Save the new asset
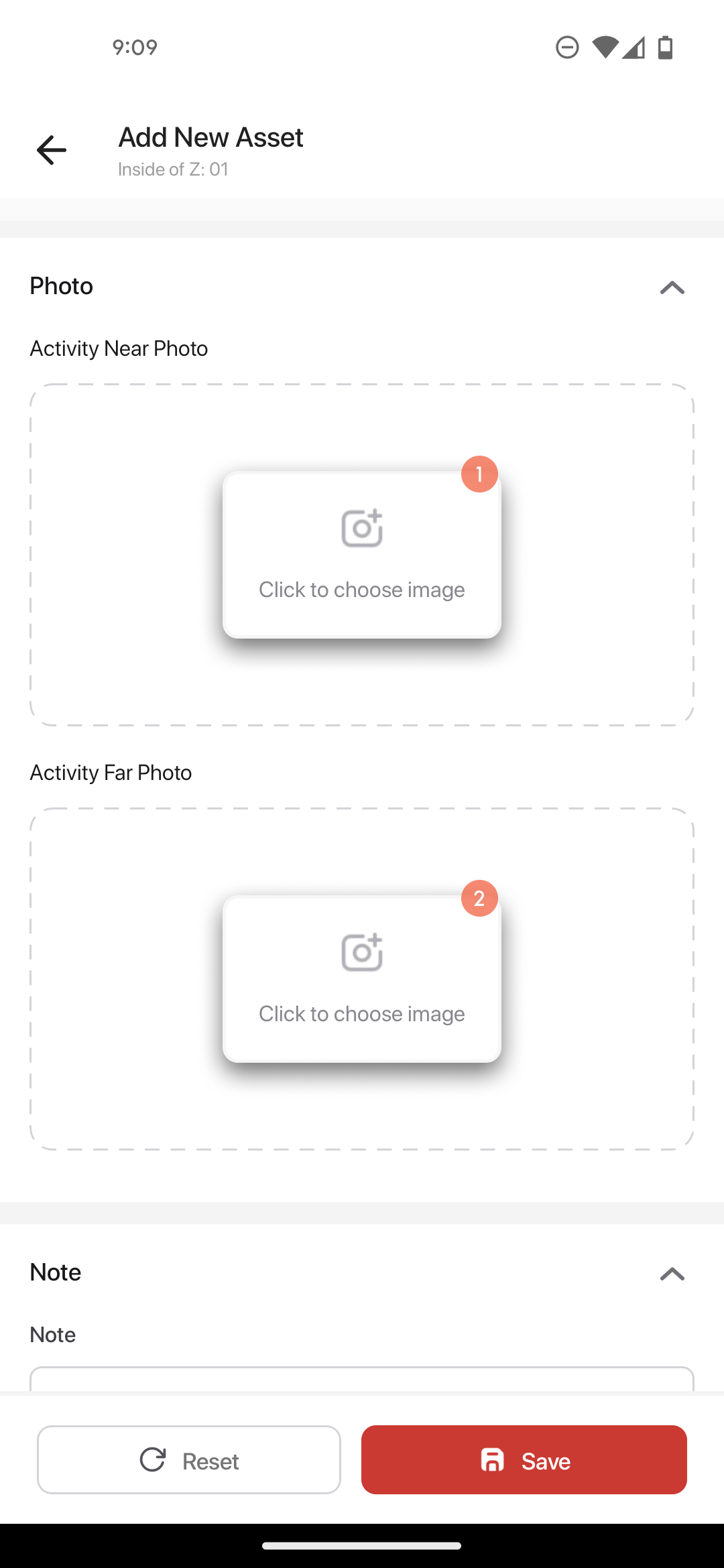This screenshot has width=724, height=1568. tap(524, 1460)
